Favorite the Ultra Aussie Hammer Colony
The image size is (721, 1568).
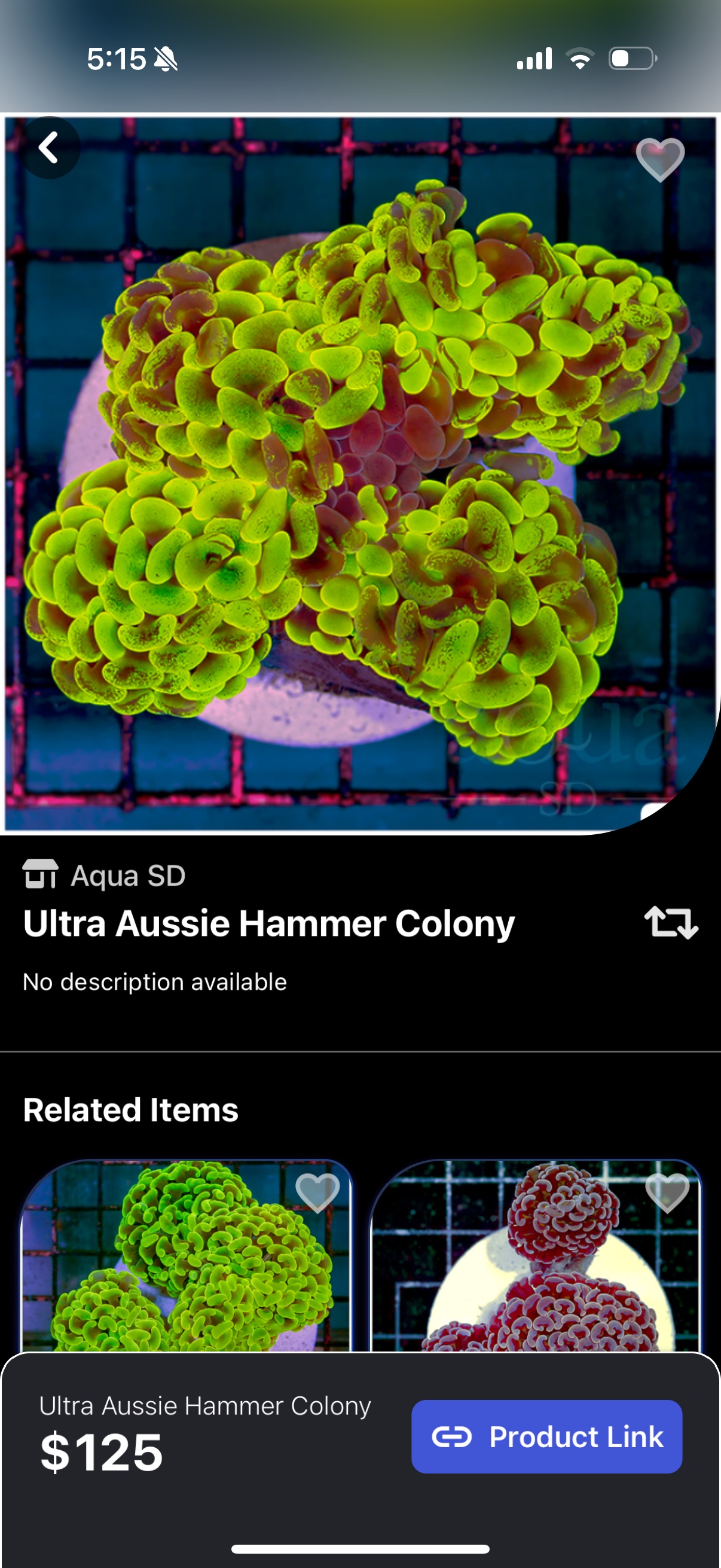click(660, 160)
